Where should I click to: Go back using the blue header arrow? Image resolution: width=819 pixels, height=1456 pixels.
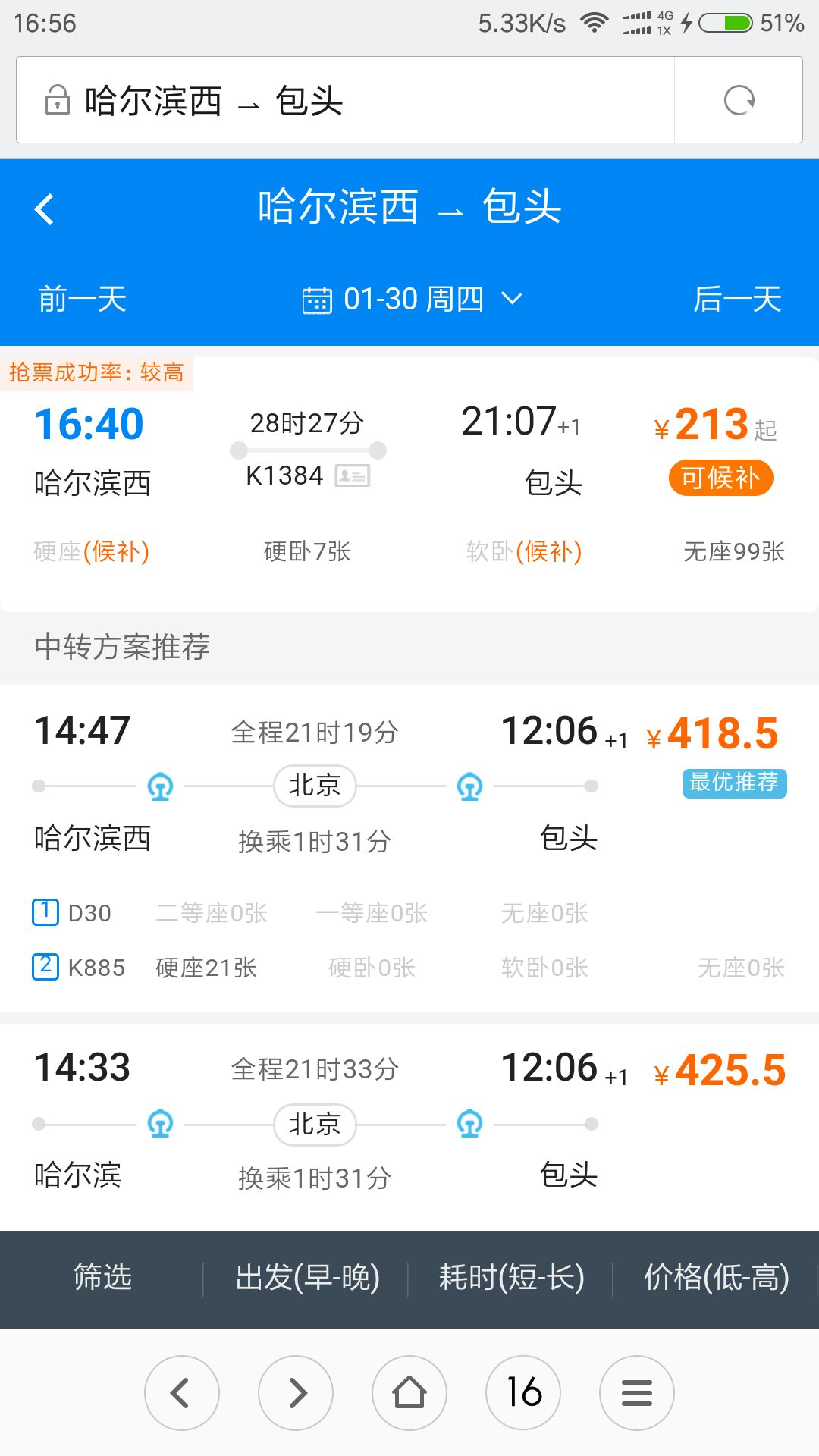(x=45, y=209)
